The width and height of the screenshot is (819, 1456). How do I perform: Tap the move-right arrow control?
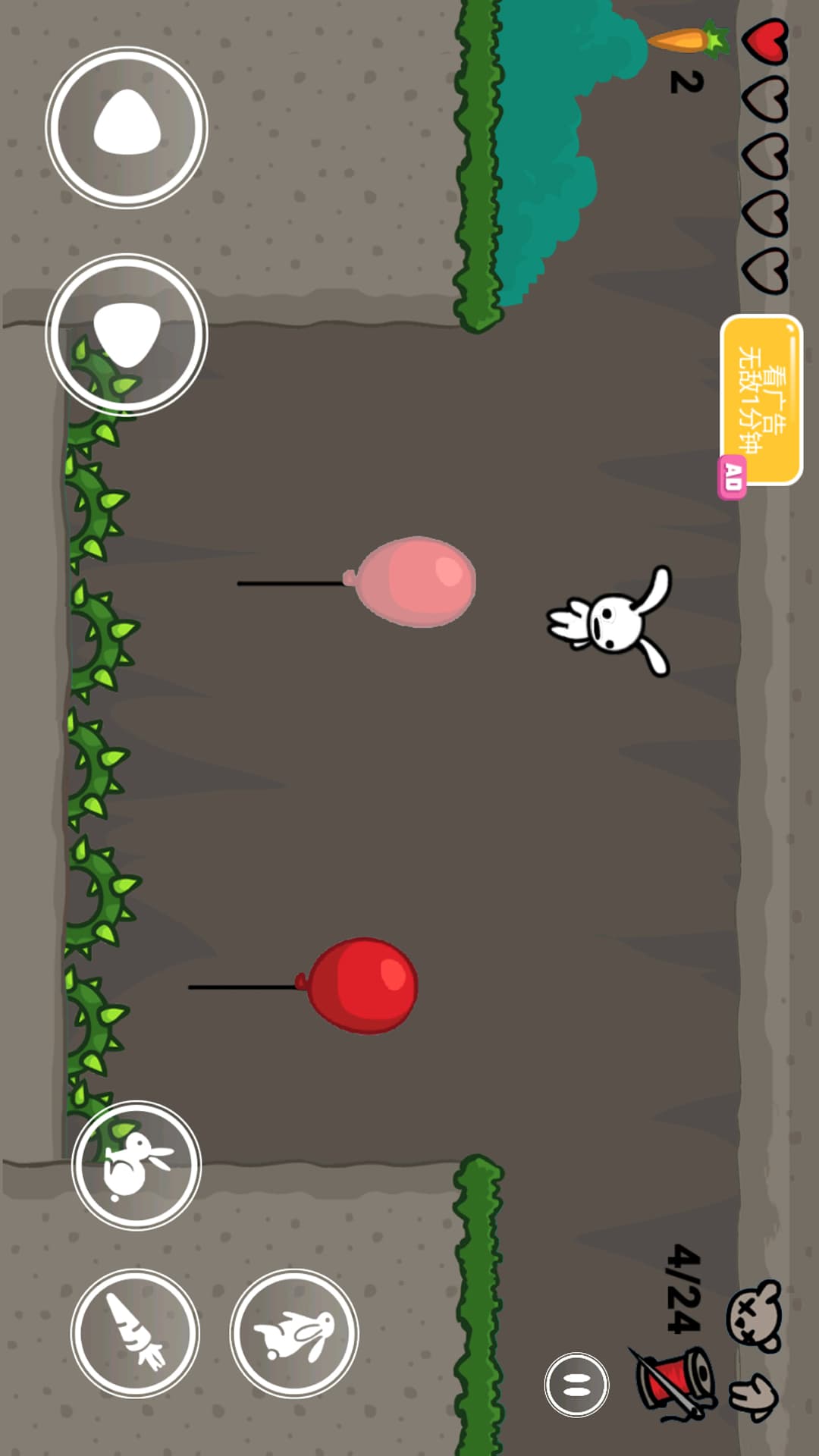[x=127, y=334]
